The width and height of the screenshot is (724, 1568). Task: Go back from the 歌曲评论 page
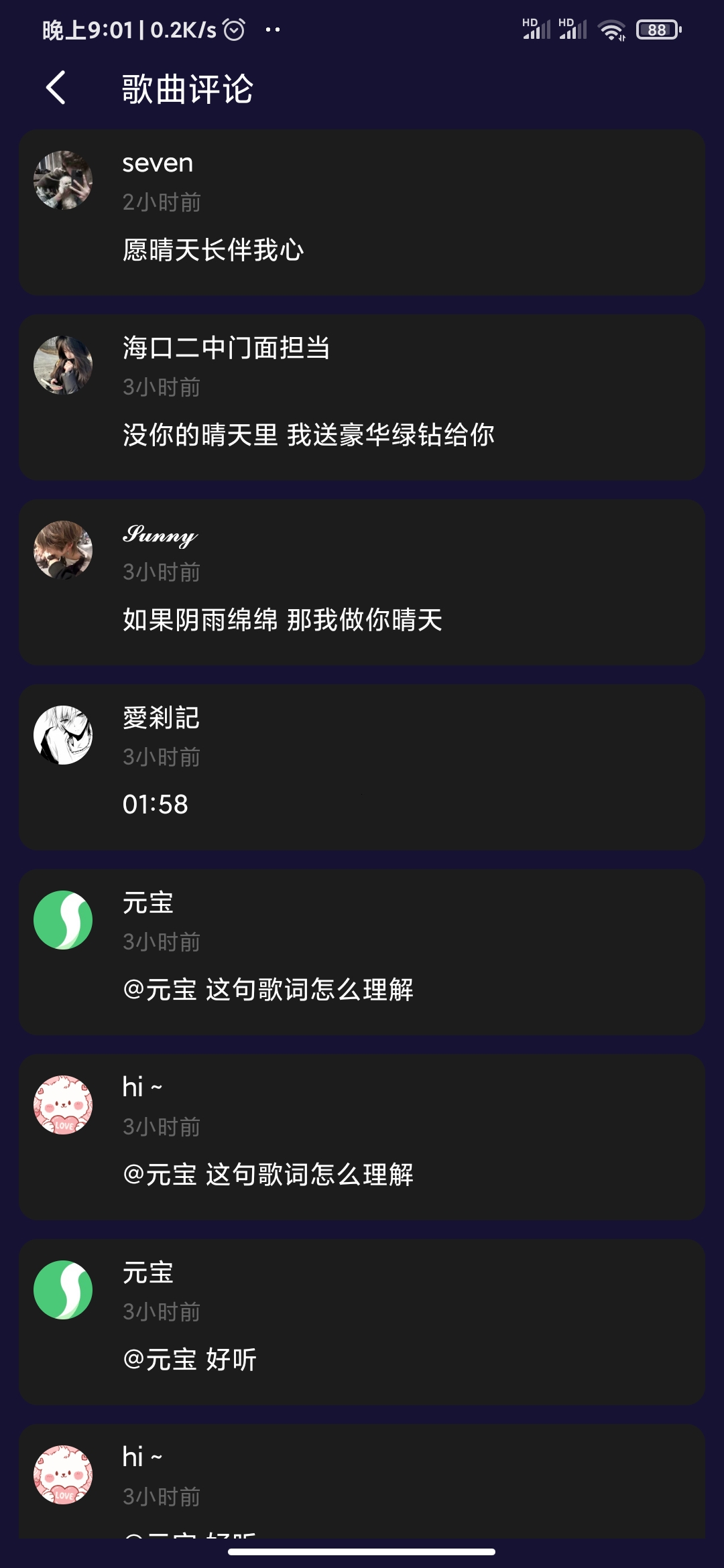point(56,88)
